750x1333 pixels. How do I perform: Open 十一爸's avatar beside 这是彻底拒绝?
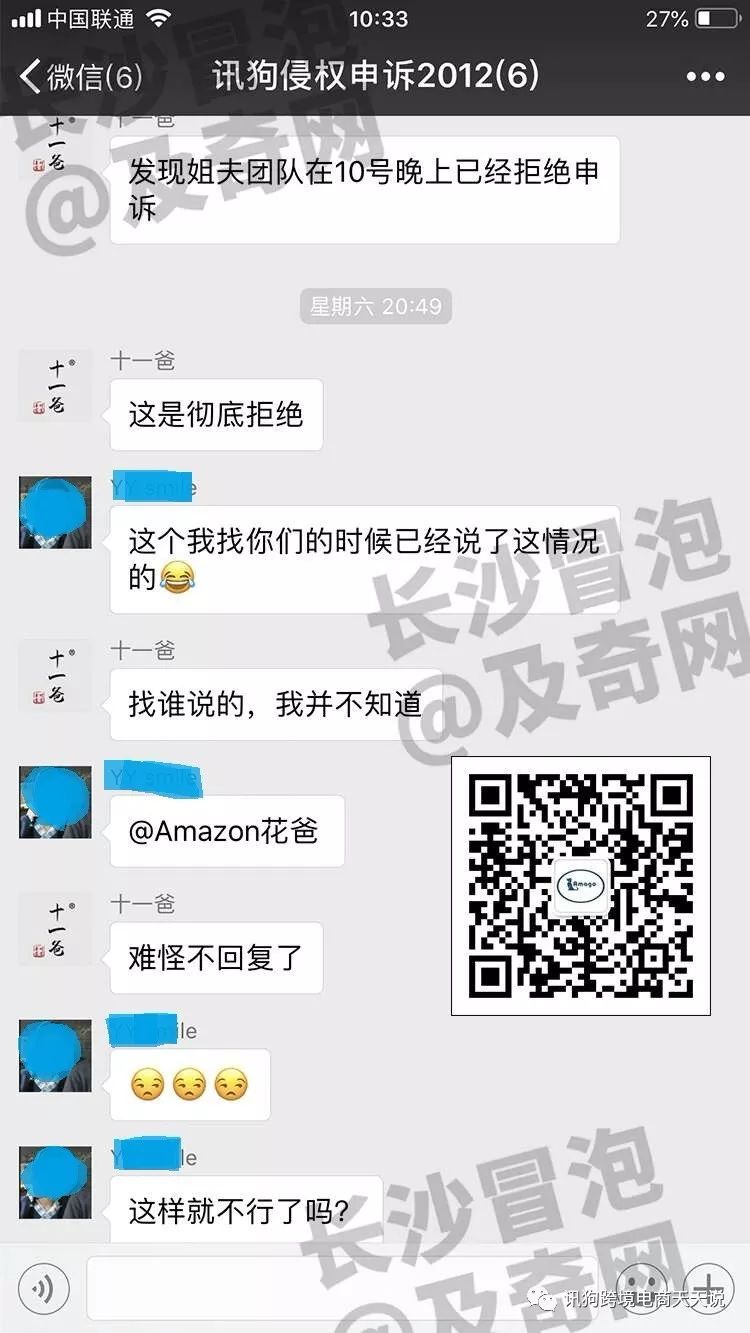point(55,386)
